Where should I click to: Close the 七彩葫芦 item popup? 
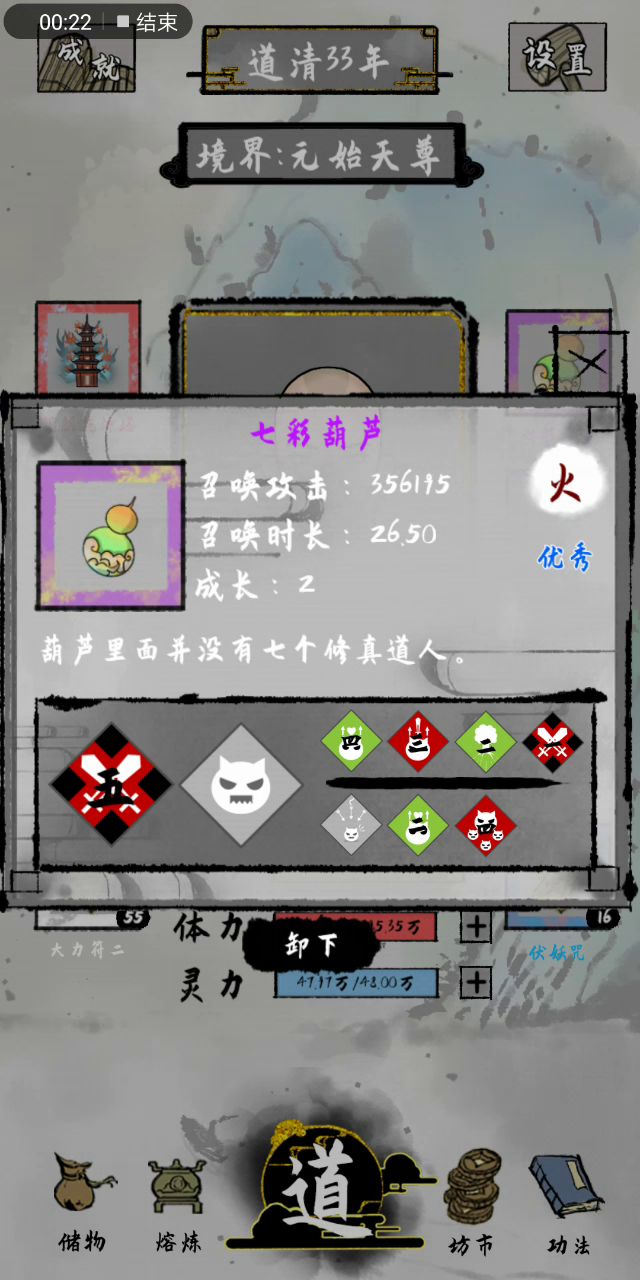coord(590,362)
